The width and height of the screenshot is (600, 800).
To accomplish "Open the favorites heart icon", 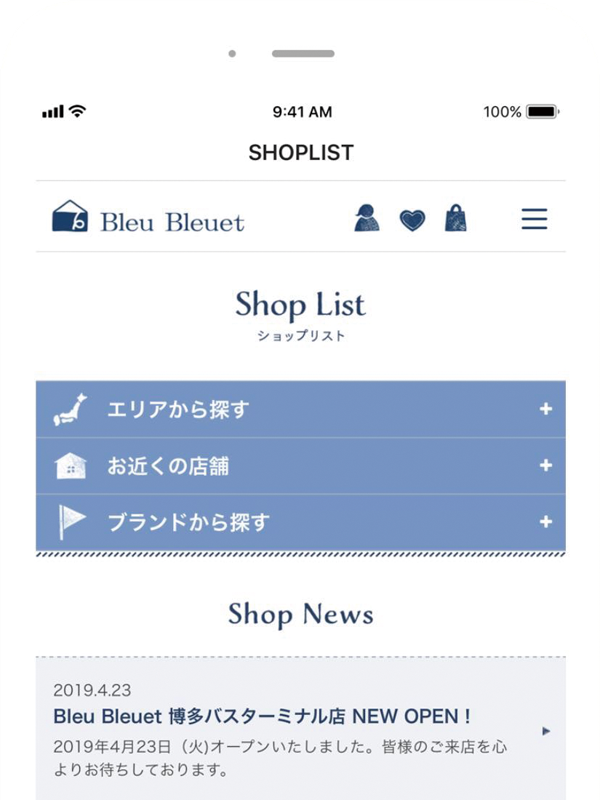I will [x=412, y=220].
